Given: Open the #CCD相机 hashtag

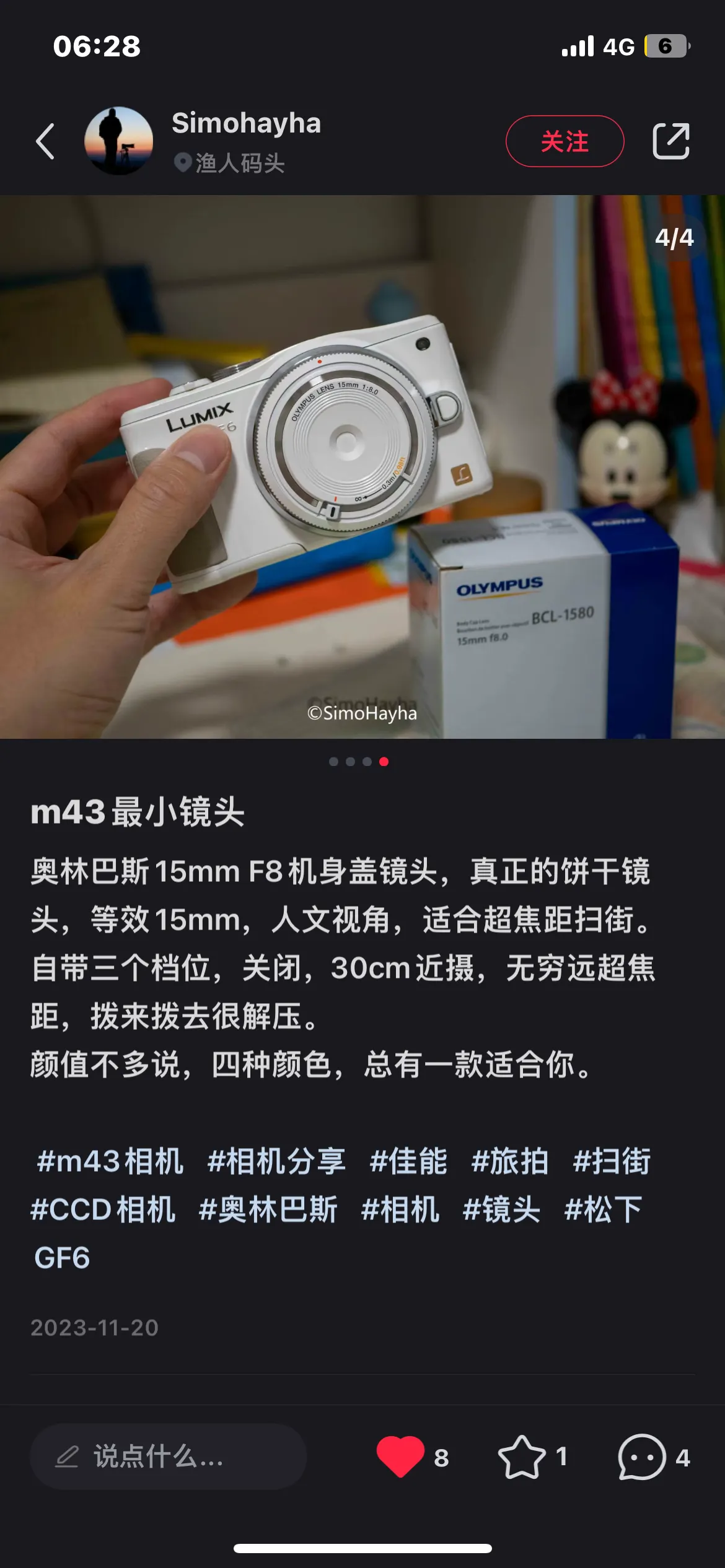Looking at the screenshot, I should click(x=103, y=1209).
